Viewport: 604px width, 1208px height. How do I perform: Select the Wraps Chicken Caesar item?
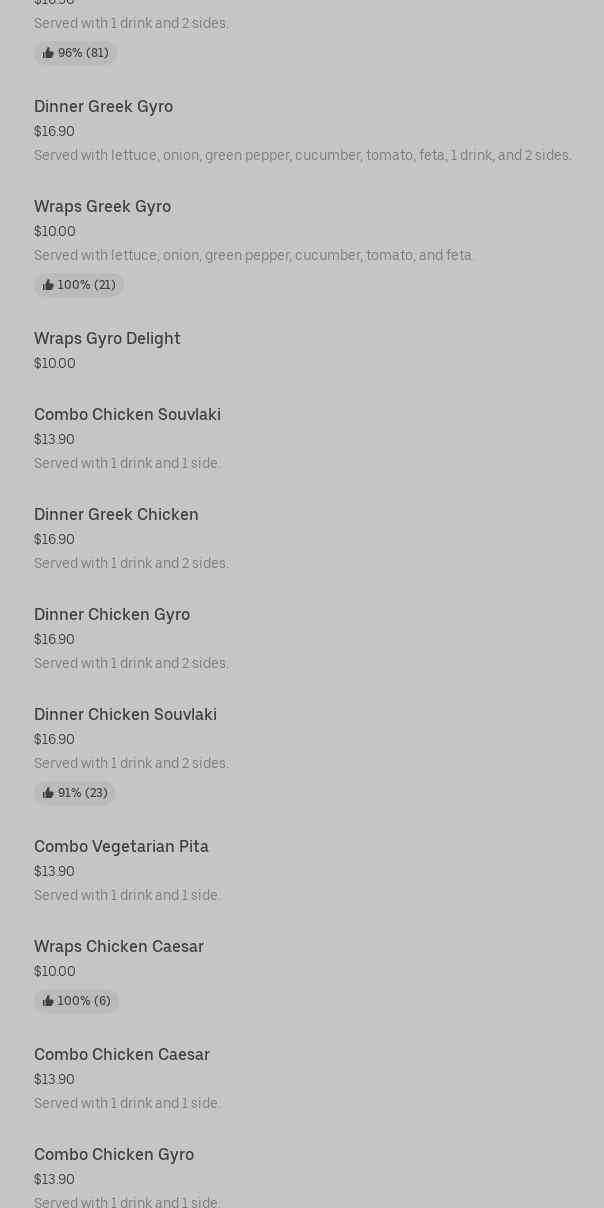tap(119, 947)
